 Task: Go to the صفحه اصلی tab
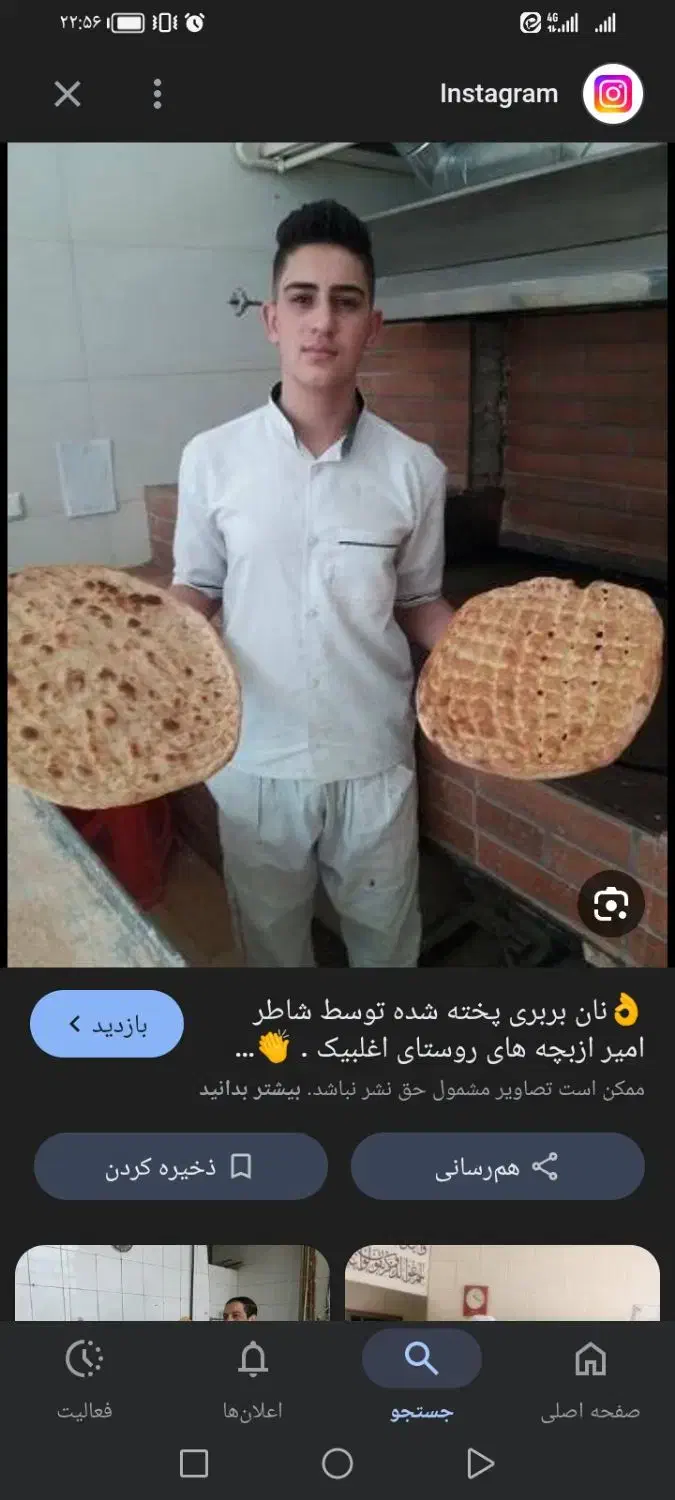(x=590, y=1380)
